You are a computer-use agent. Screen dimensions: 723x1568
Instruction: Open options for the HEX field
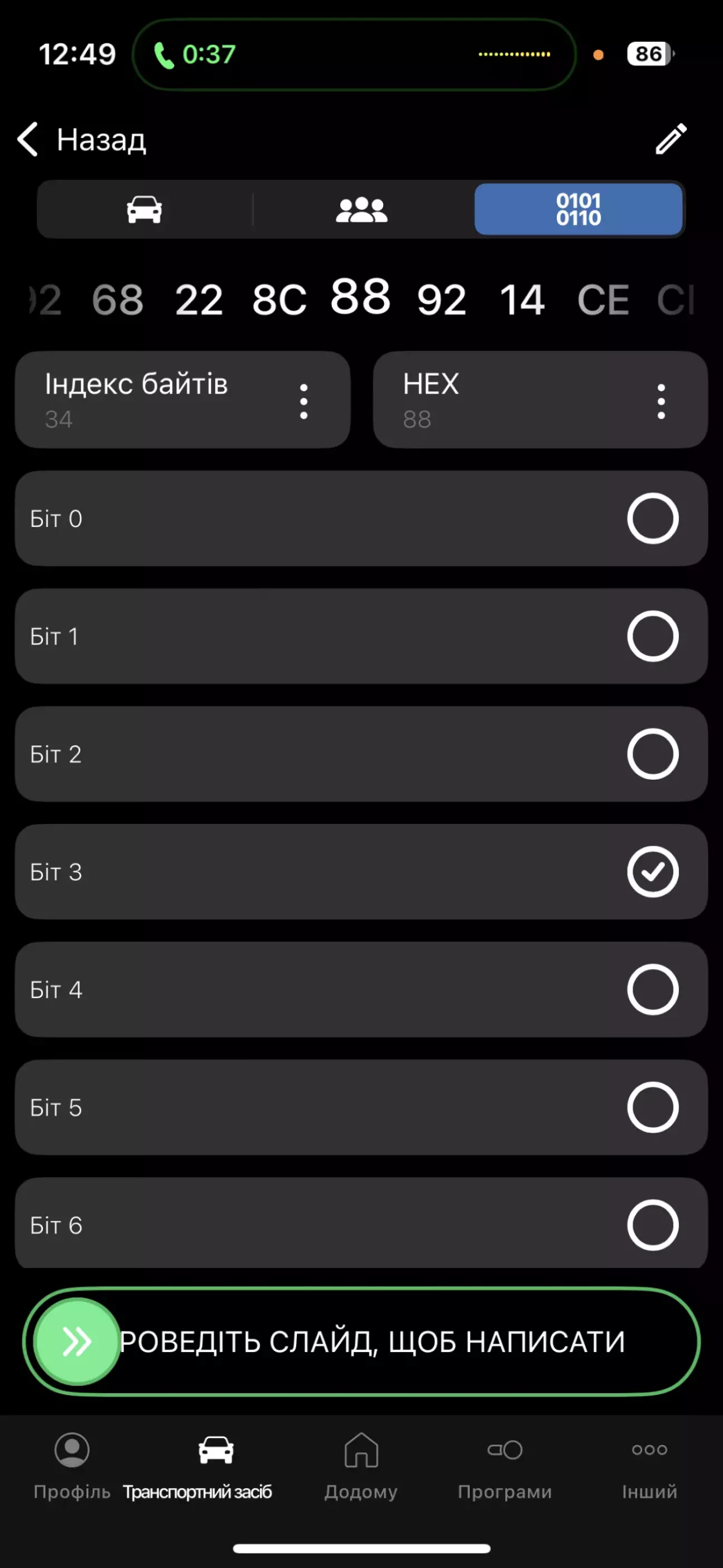tap(661, 401)
